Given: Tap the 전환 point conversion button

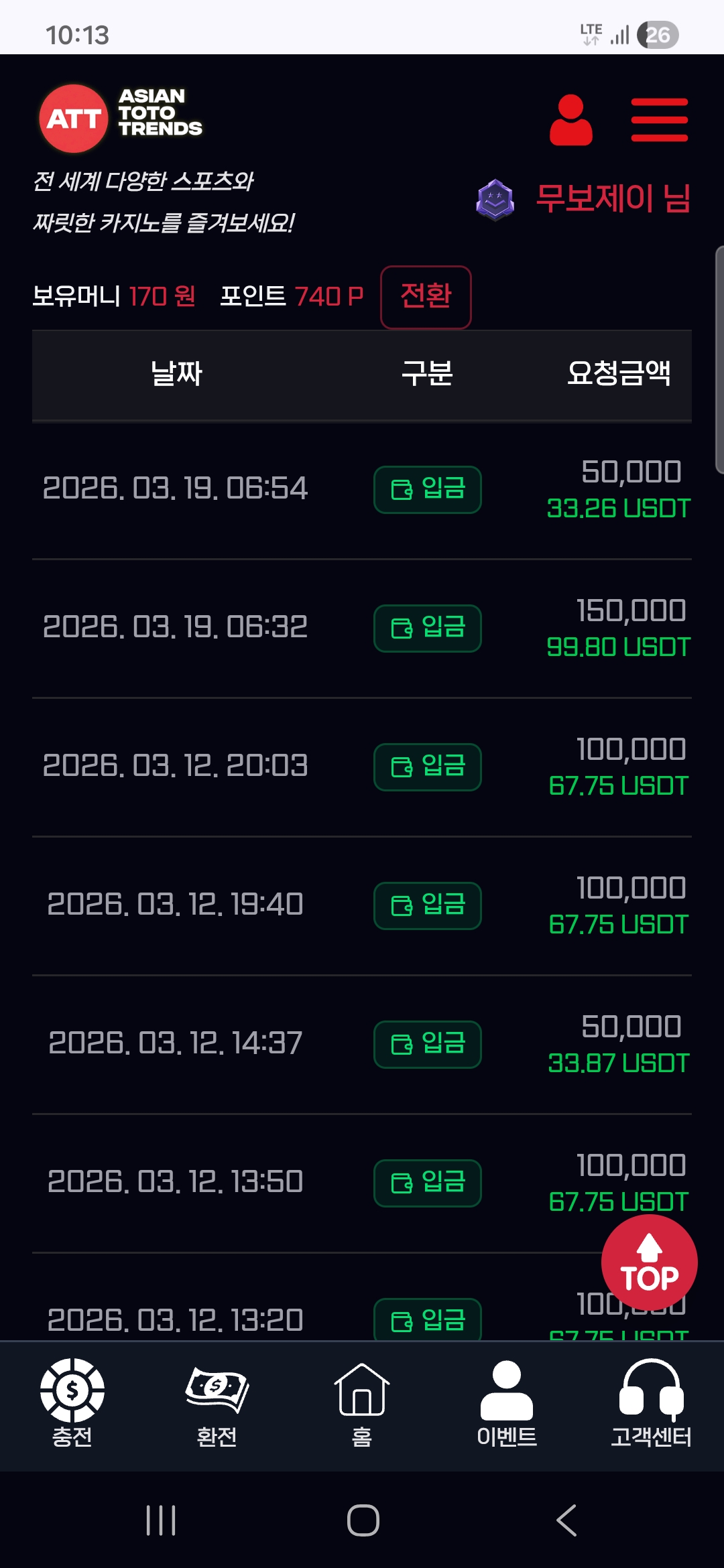Looking at the screenshot, I should point(426,297).
